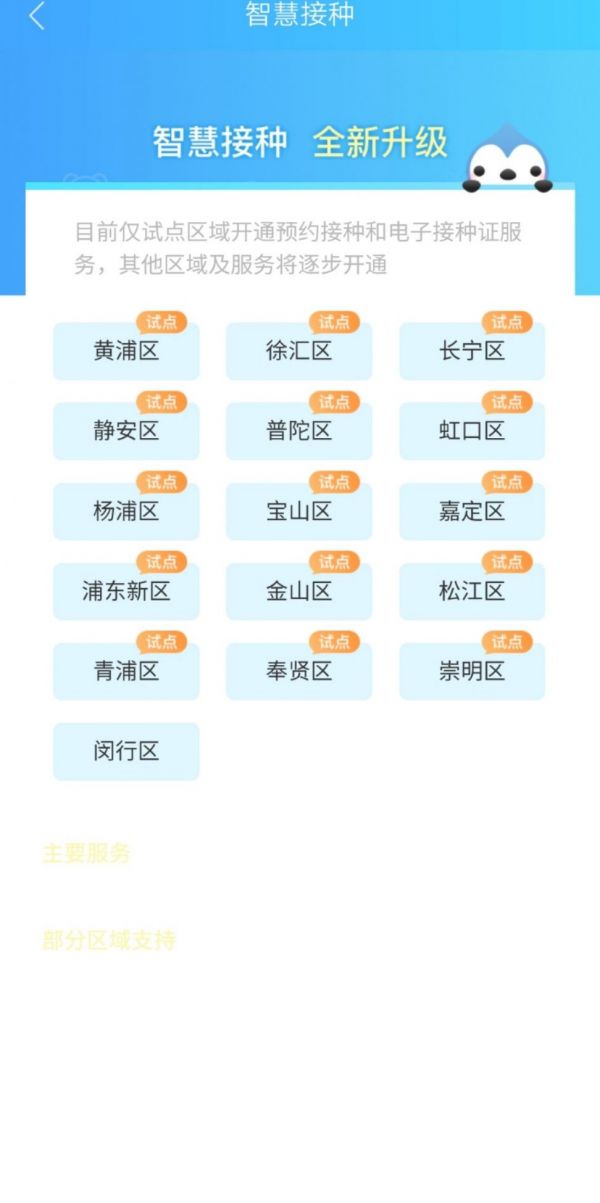
Task: Pick the 崇明区 district
Action: pos(472,671)
